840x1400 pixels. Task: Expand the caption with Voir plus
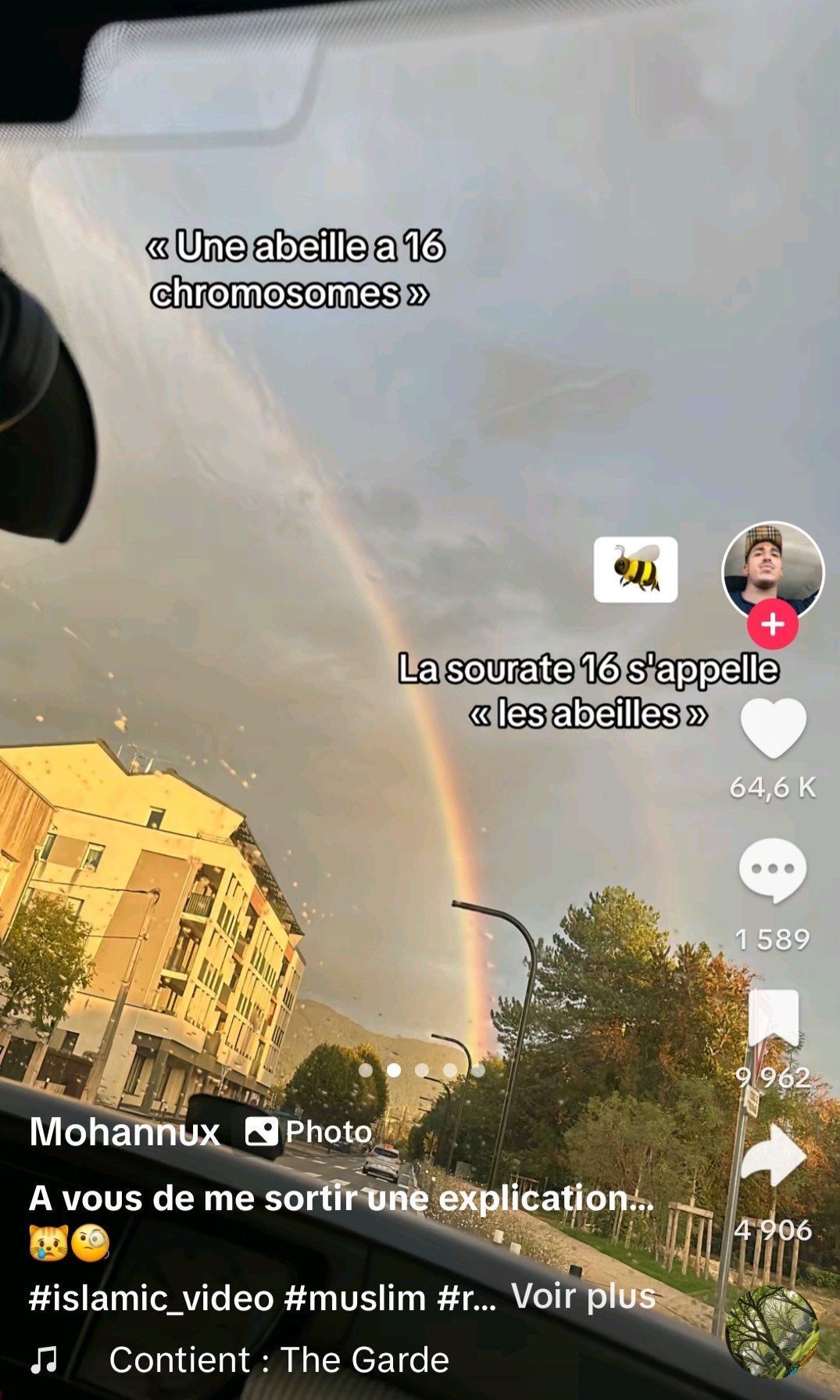[x=584, y=1296]
